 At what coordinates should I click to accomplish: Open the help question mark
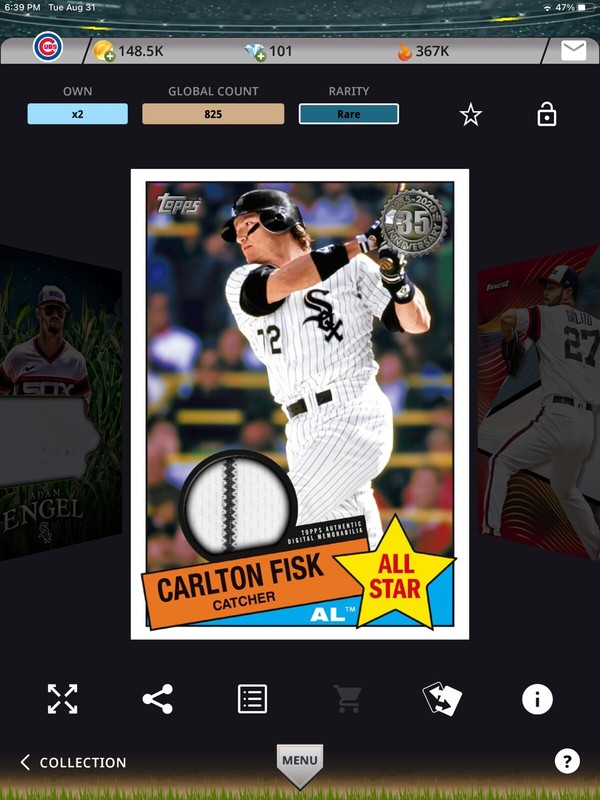pos(566,762)
